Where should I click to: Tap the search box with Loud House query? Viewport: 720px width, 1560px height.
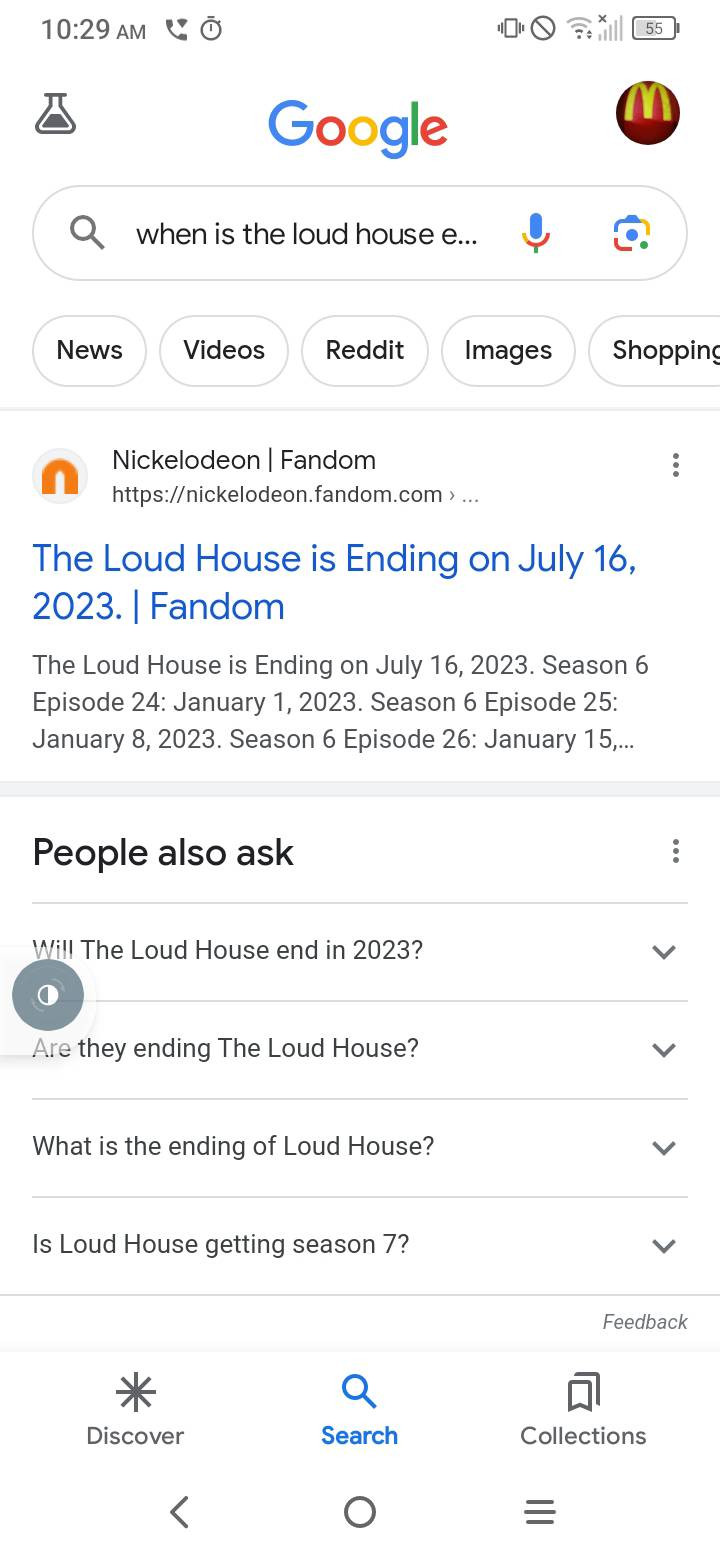360,233
